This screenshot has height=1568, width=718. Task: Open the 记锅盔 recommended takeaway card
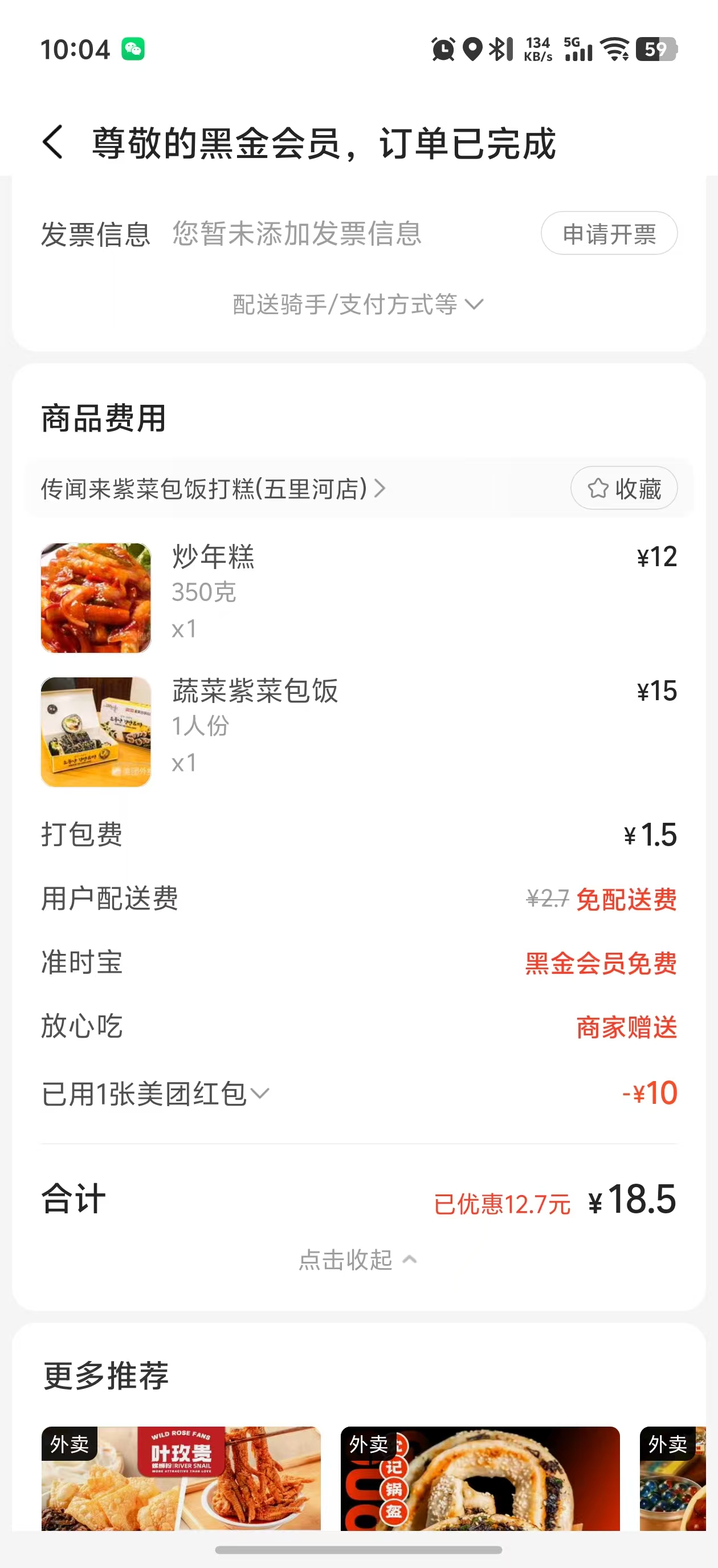[x=479, y=1478]
